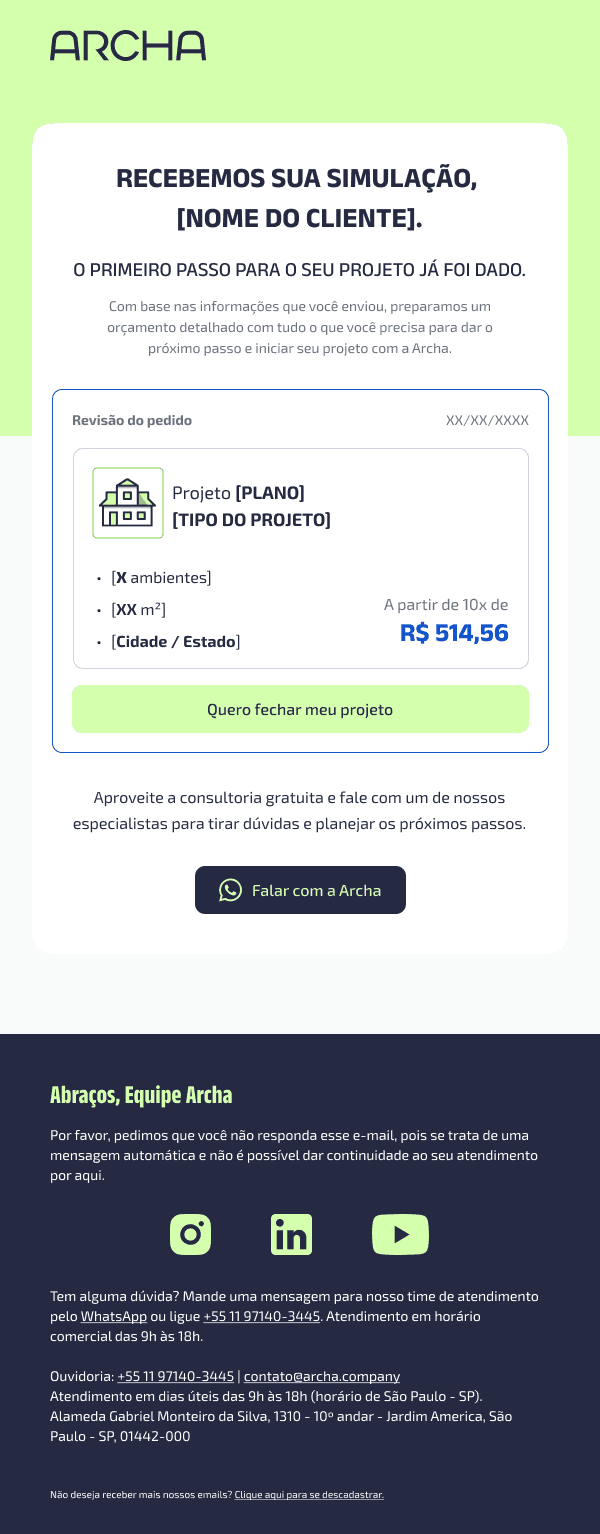Open Archa's LinkedIn icon
This screenshot has height=1534, width=600.
(292, 1234)
